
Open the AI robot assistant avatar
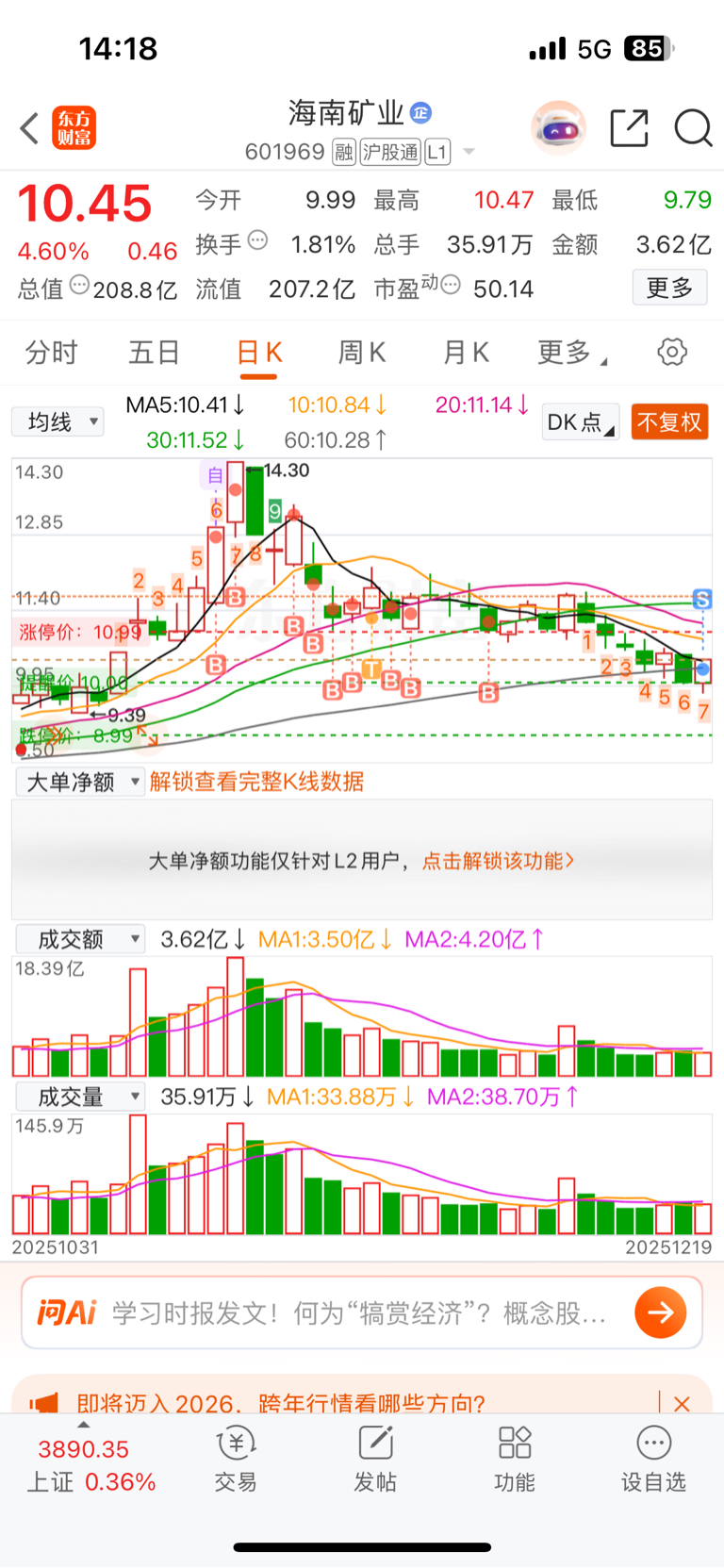[x=558, y=127]
